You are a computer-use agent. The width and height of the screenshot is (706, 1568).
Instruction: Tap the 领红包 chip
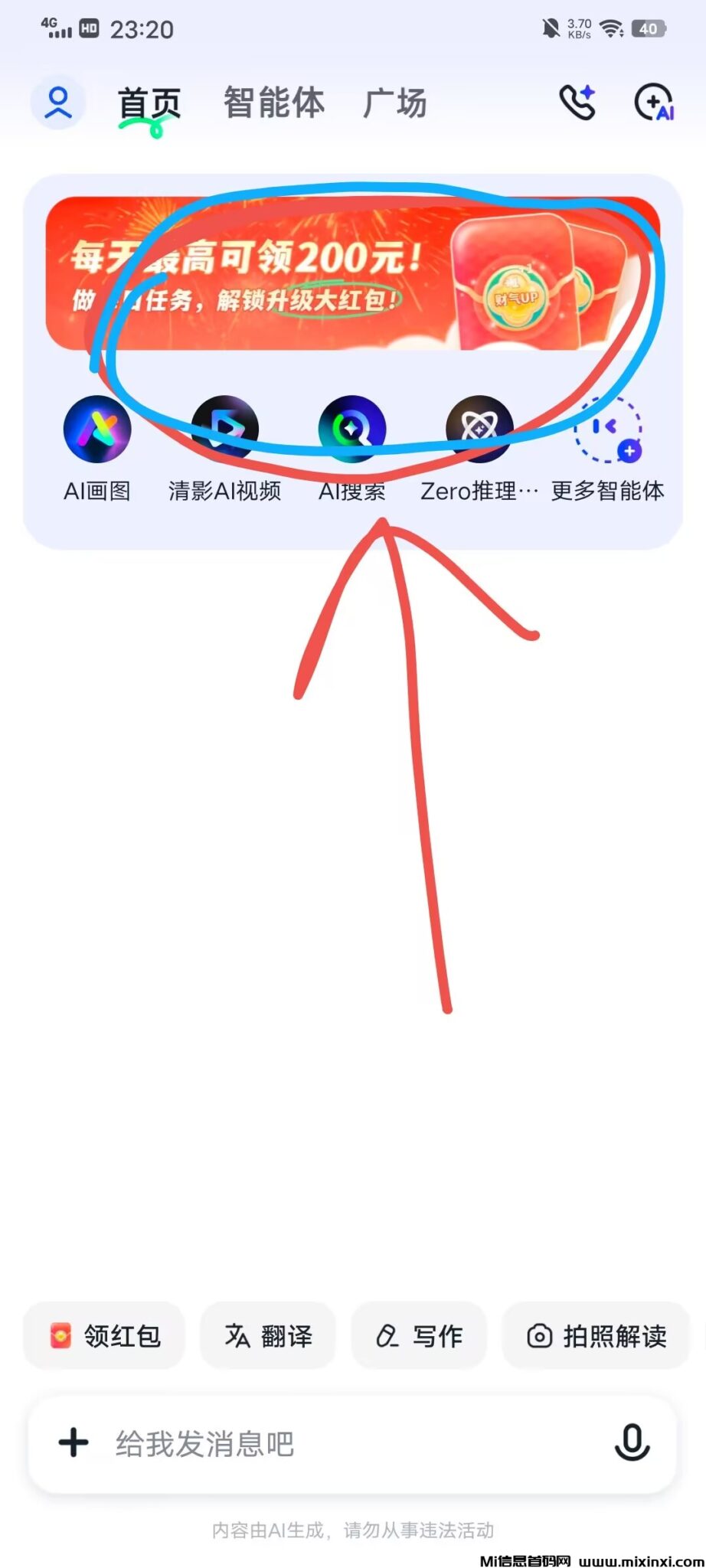tap(105, 1336)
